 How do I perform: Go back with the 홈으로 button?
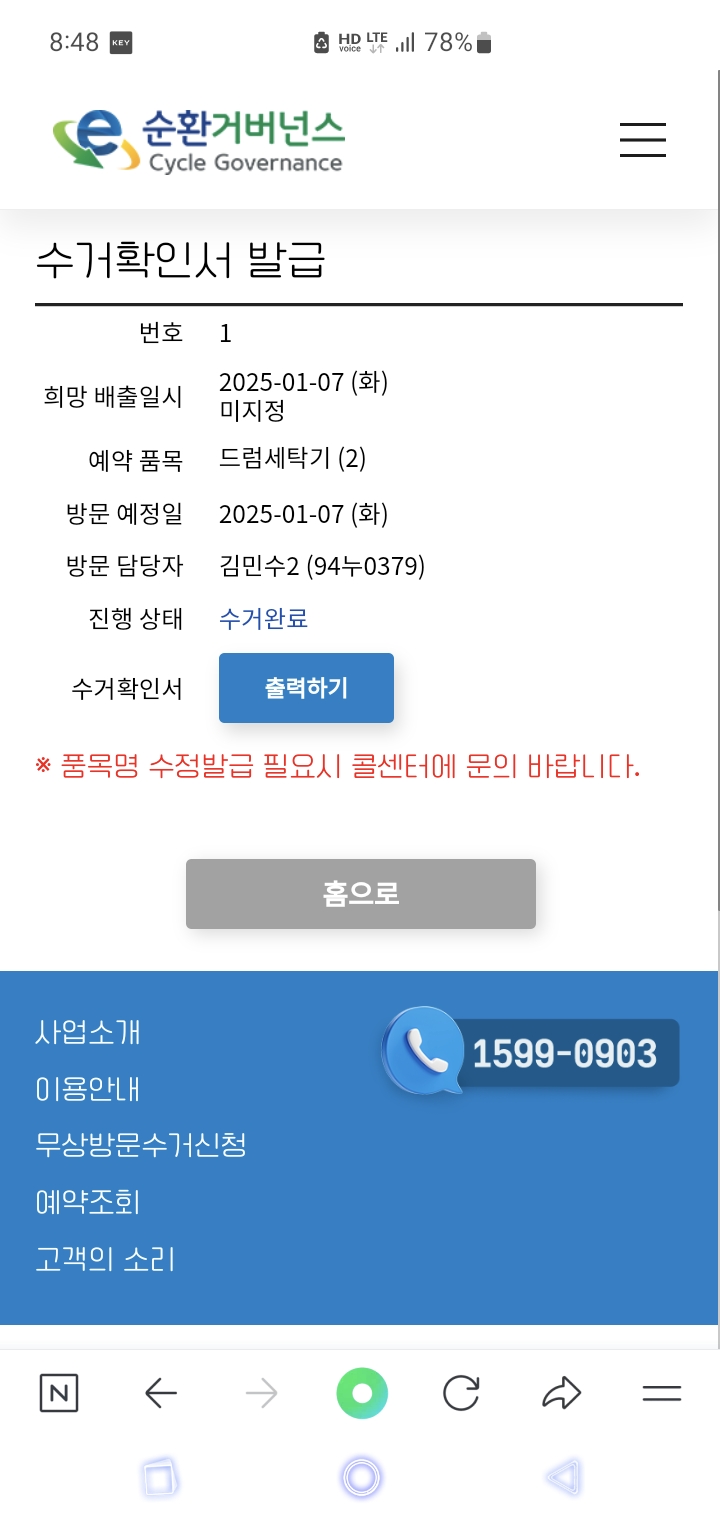pos(361,894)
